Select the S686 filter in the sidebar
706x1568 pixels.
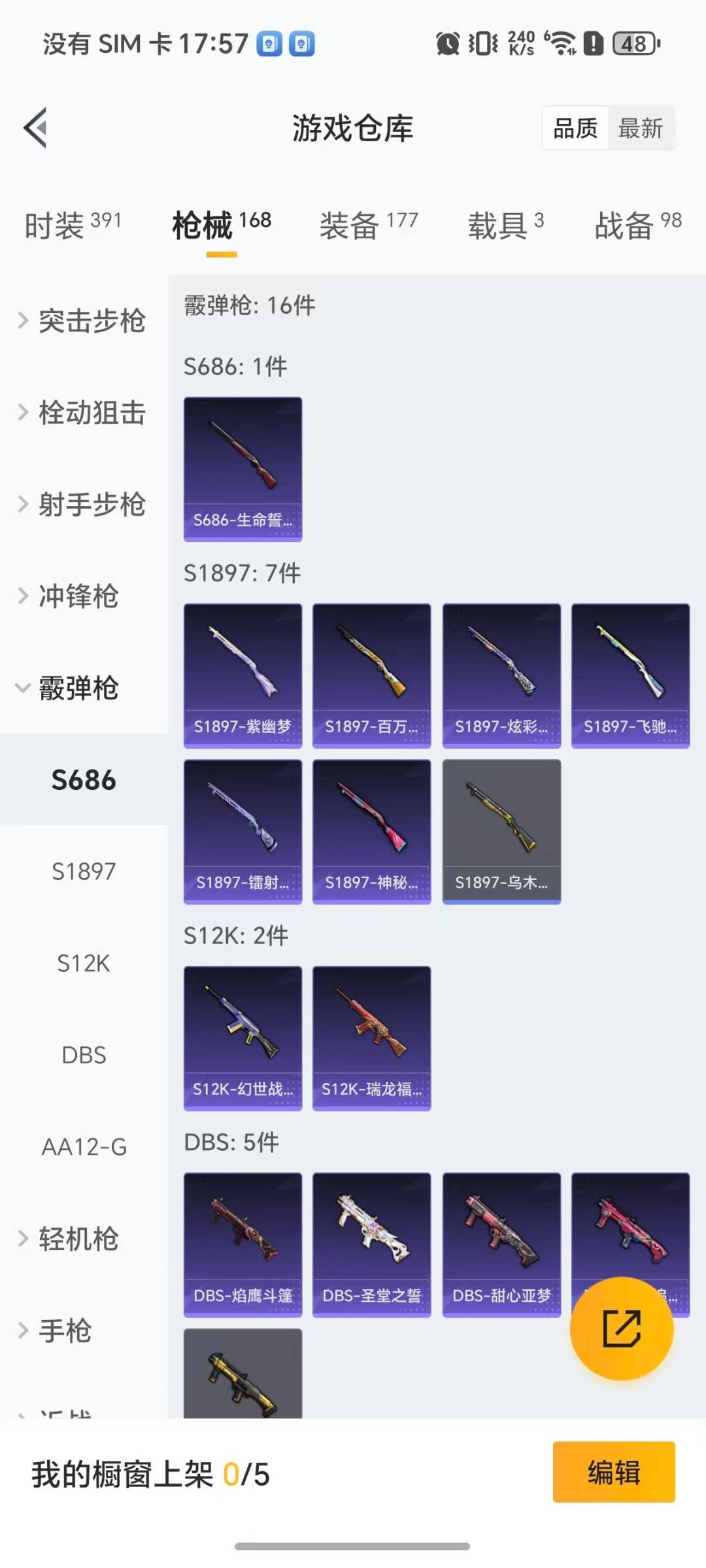[83, 781]
